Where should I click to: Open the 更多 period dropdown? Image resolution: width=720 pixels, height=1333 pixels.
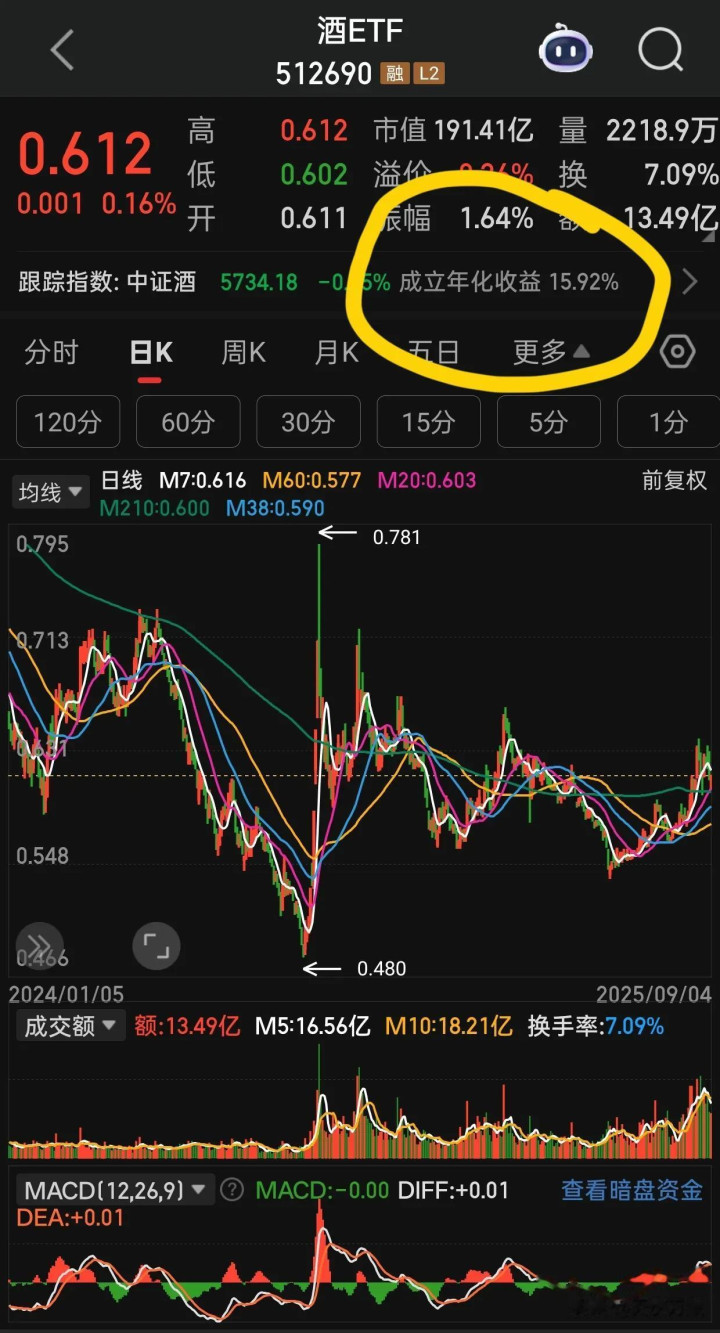point(551,352)
